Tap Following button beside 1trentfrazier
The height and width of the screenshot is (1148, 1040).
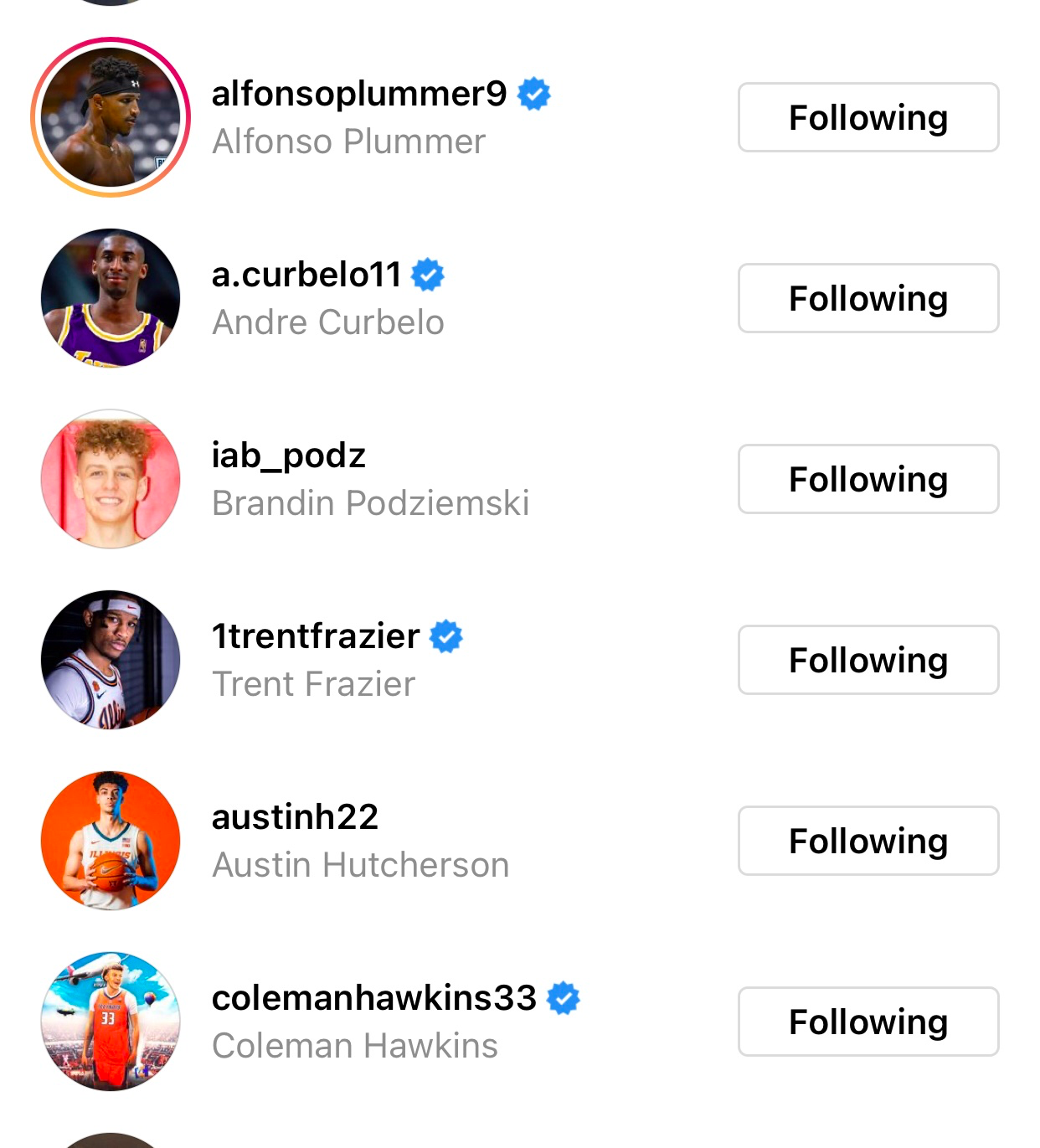868,660
